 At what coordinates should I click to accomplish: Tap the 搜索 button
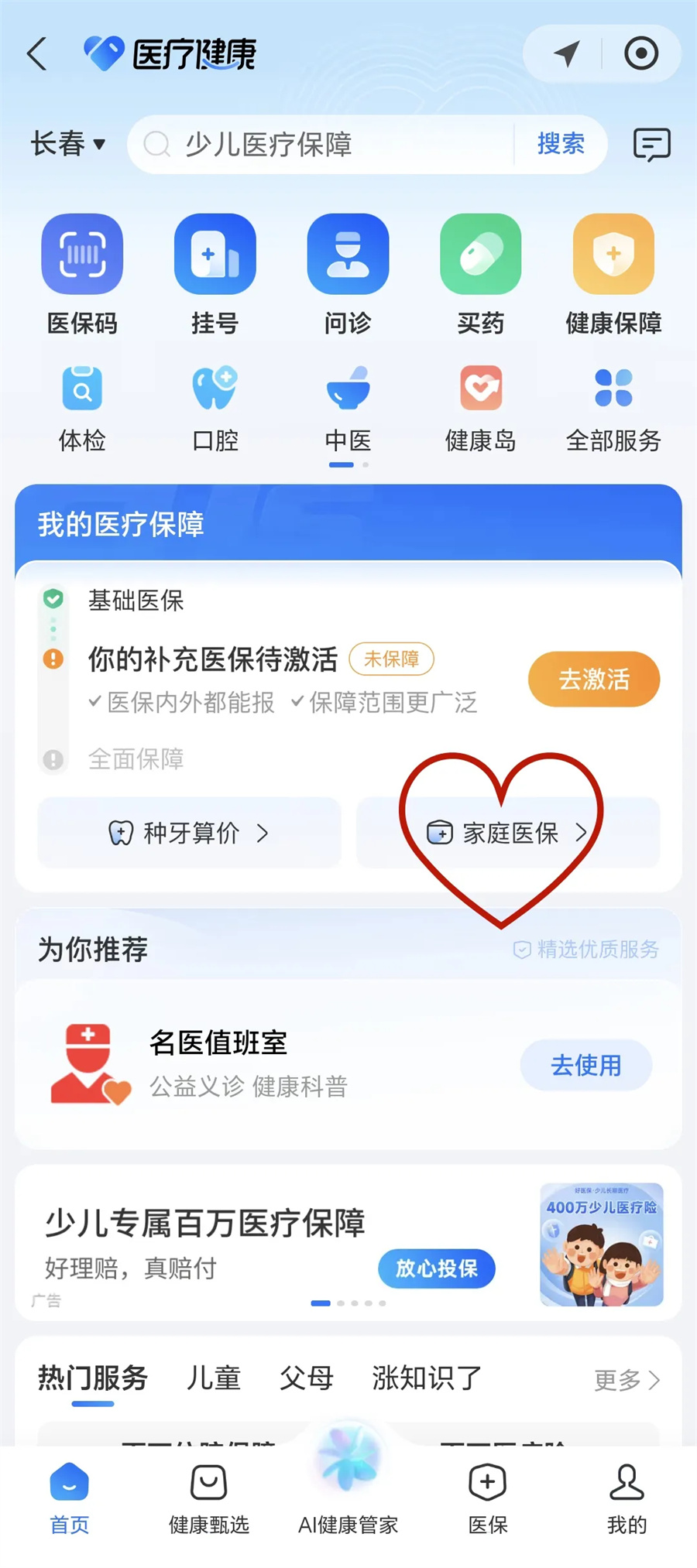[x=561, y=144]
